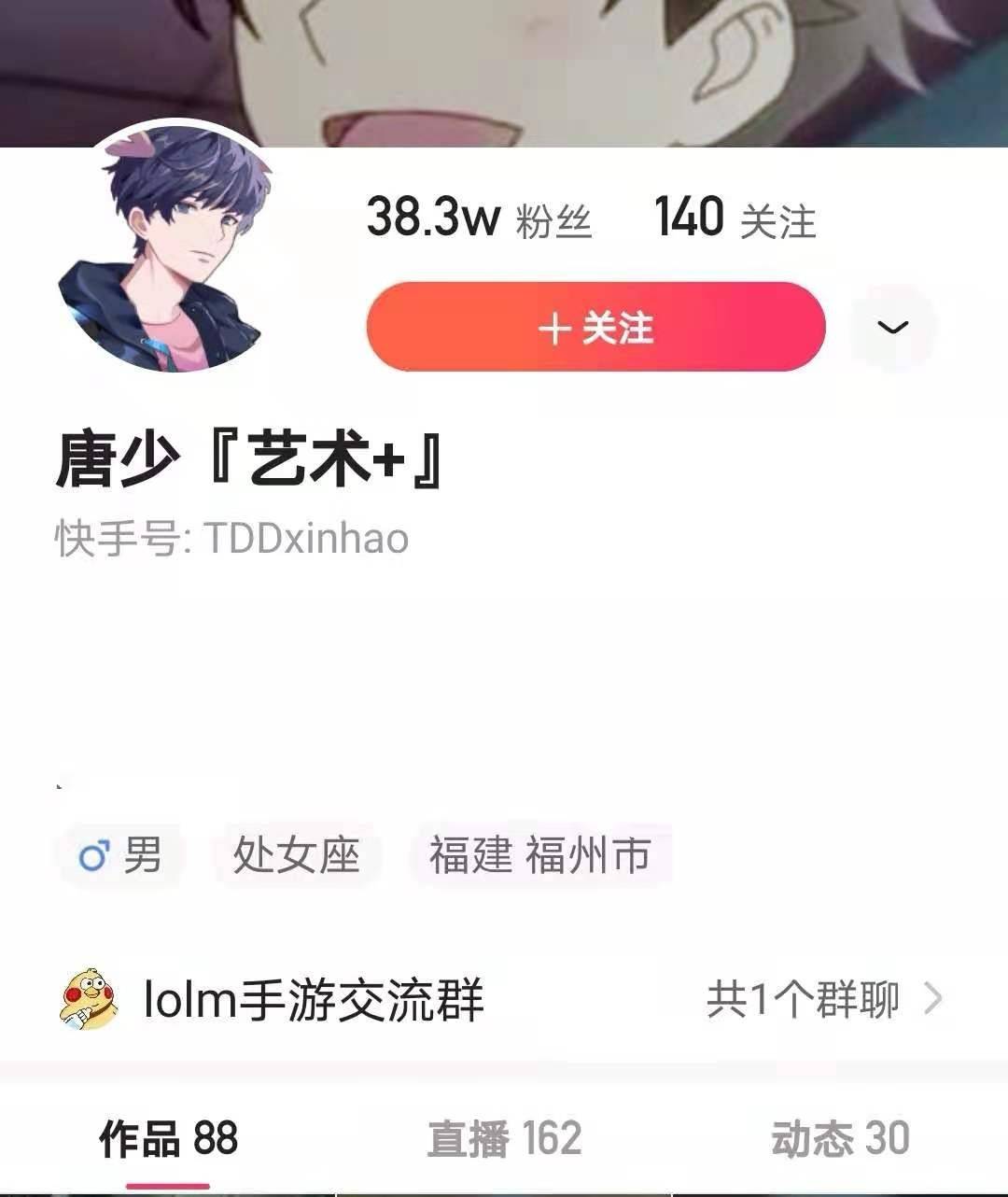The width and height of the screenshot is (1008, 1197).
Task: Switch to the 作品 88 tab
Action: (x=169, y=1139)
